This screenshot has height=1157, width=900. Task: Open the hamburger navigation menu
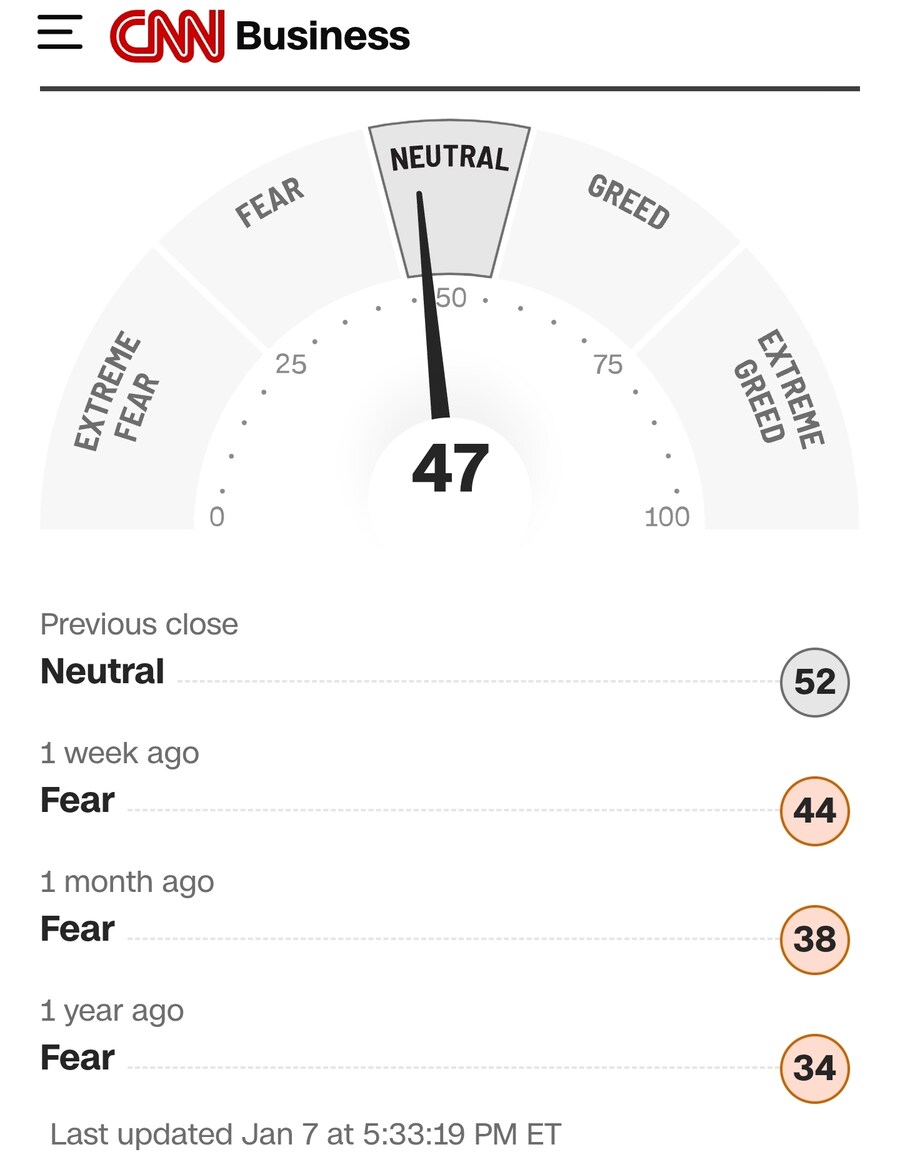60,33
